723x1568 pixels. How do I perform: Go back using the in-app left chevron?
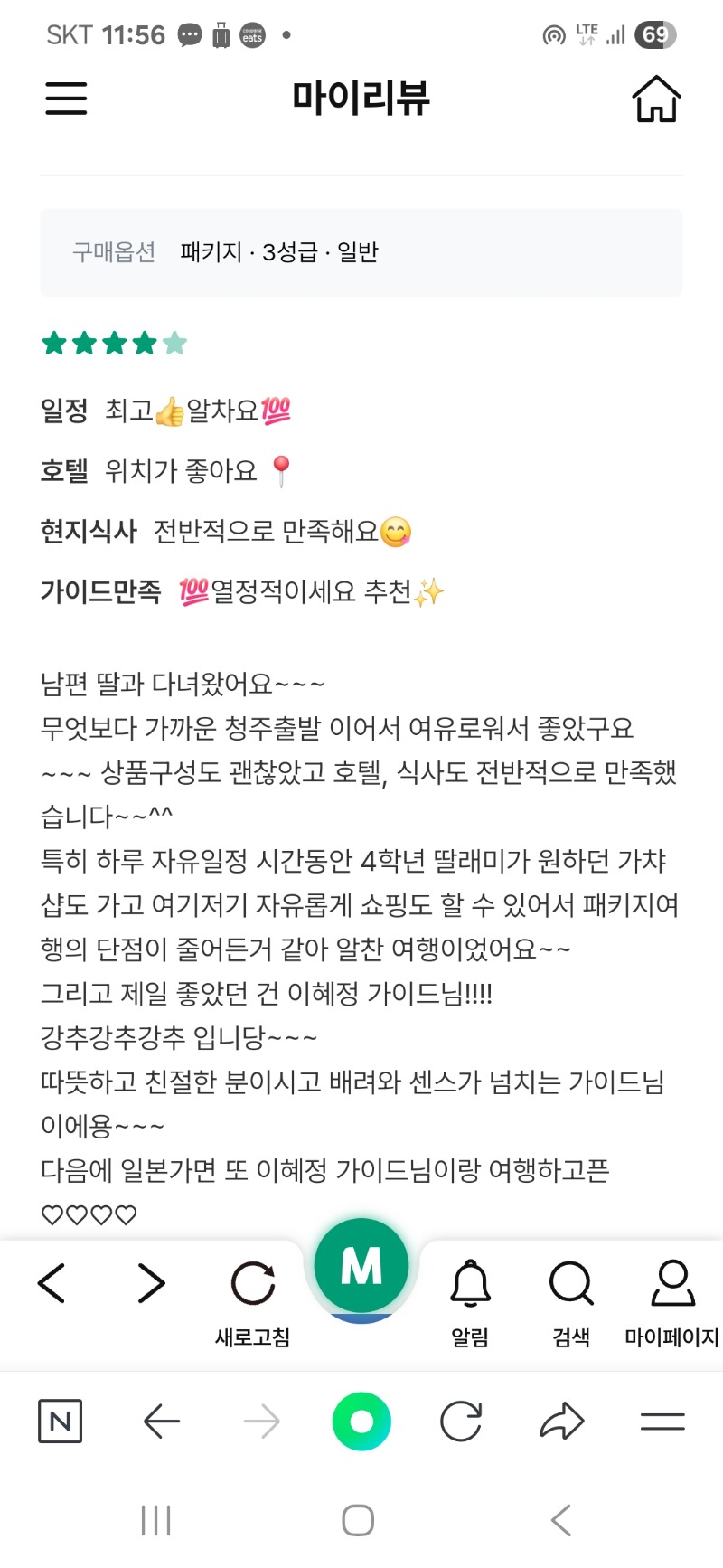pos(52,1283)
